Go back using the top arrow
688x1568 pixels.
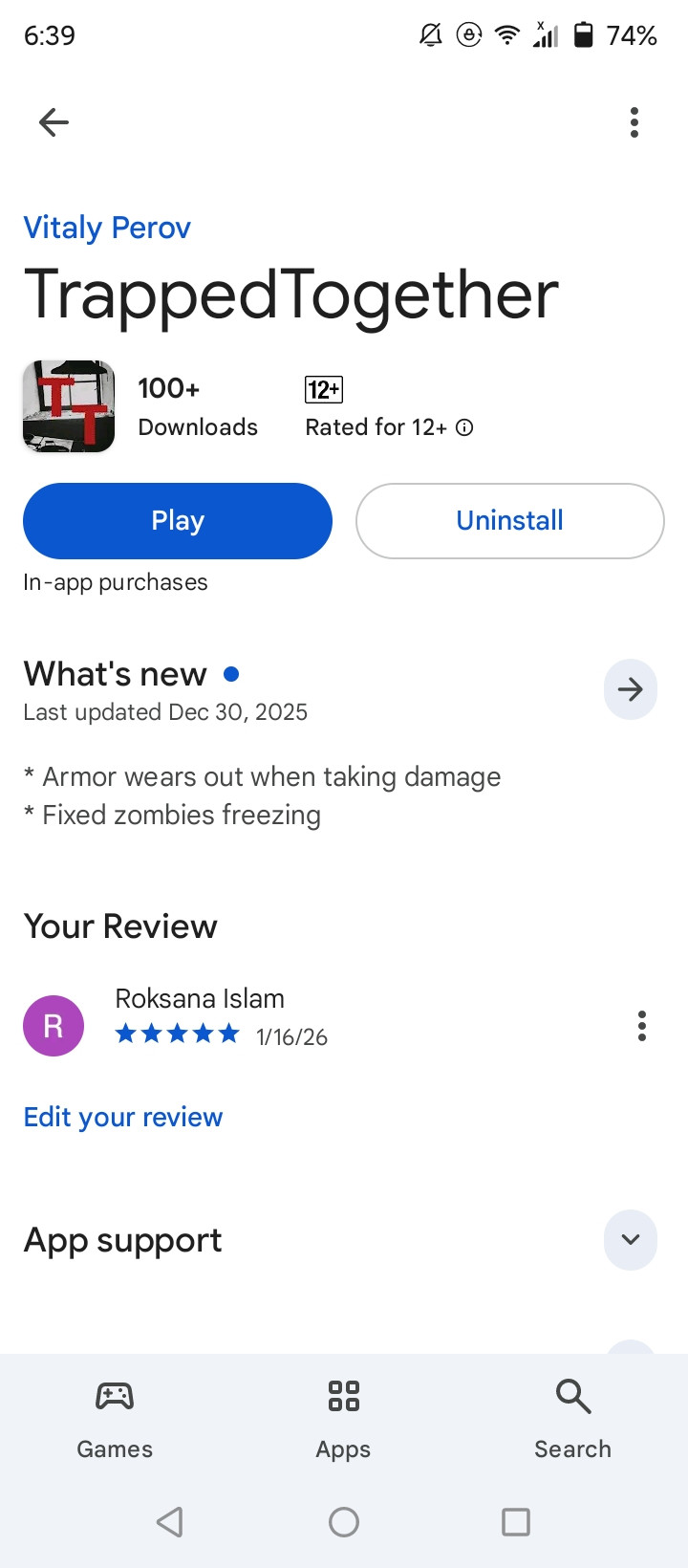(54, 122)
